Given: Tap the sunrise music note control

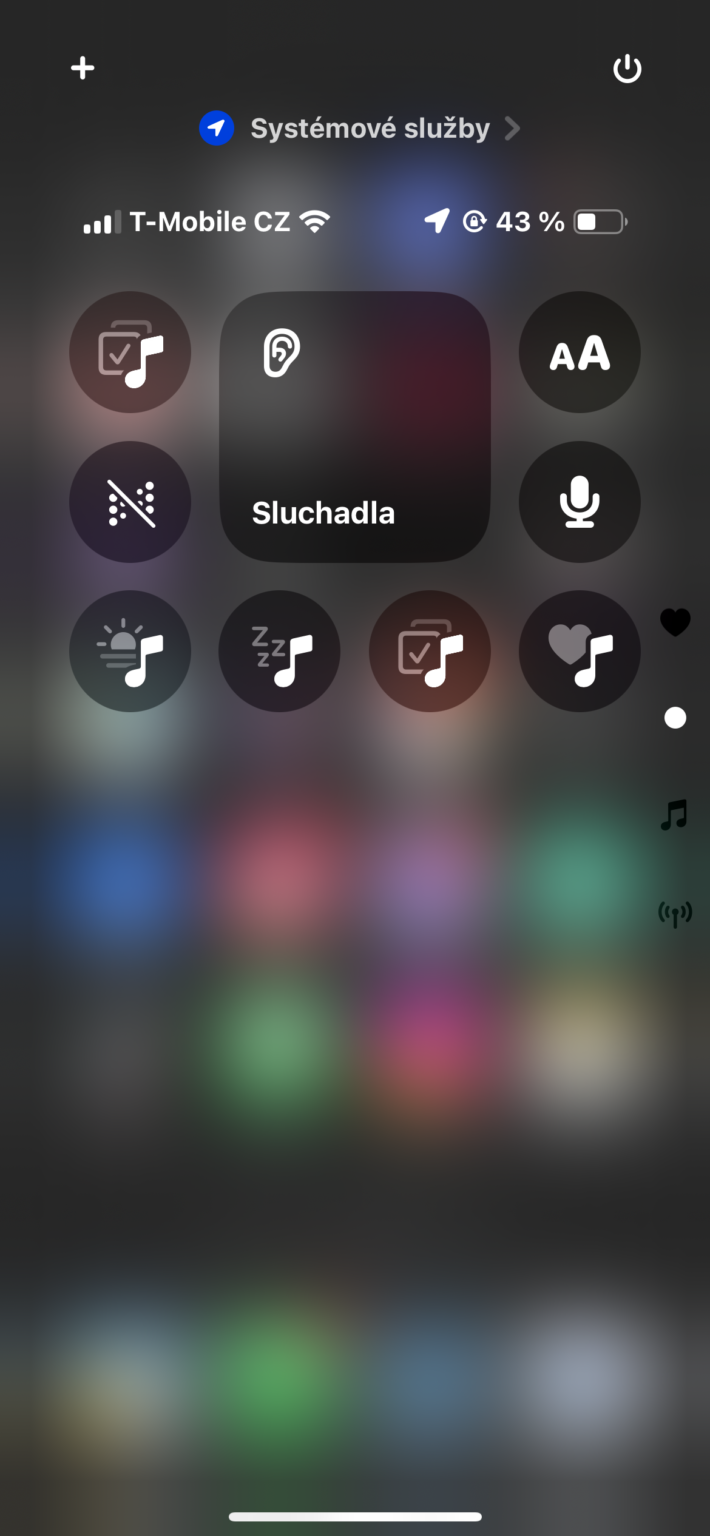Looking at the screenshot, I should tap(130, 651).
